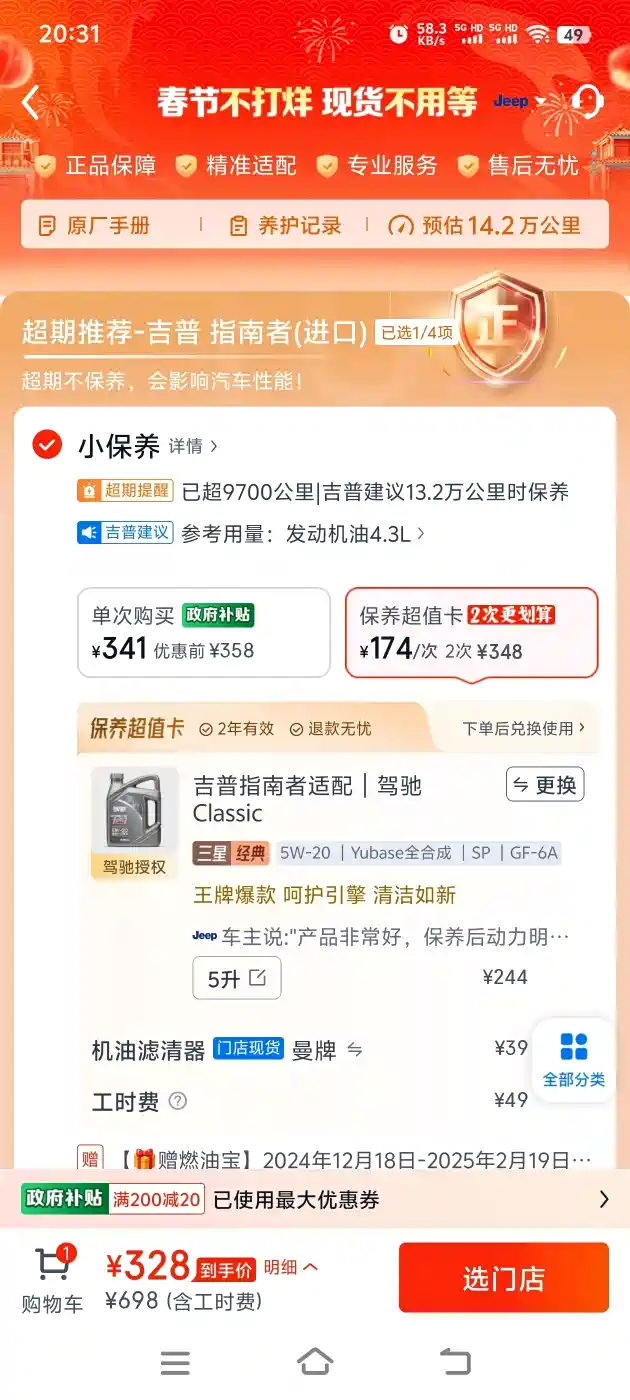
Task: Open the 政府补贴 满200减20 coupon bar
Action: click(x=315, y=1199)
